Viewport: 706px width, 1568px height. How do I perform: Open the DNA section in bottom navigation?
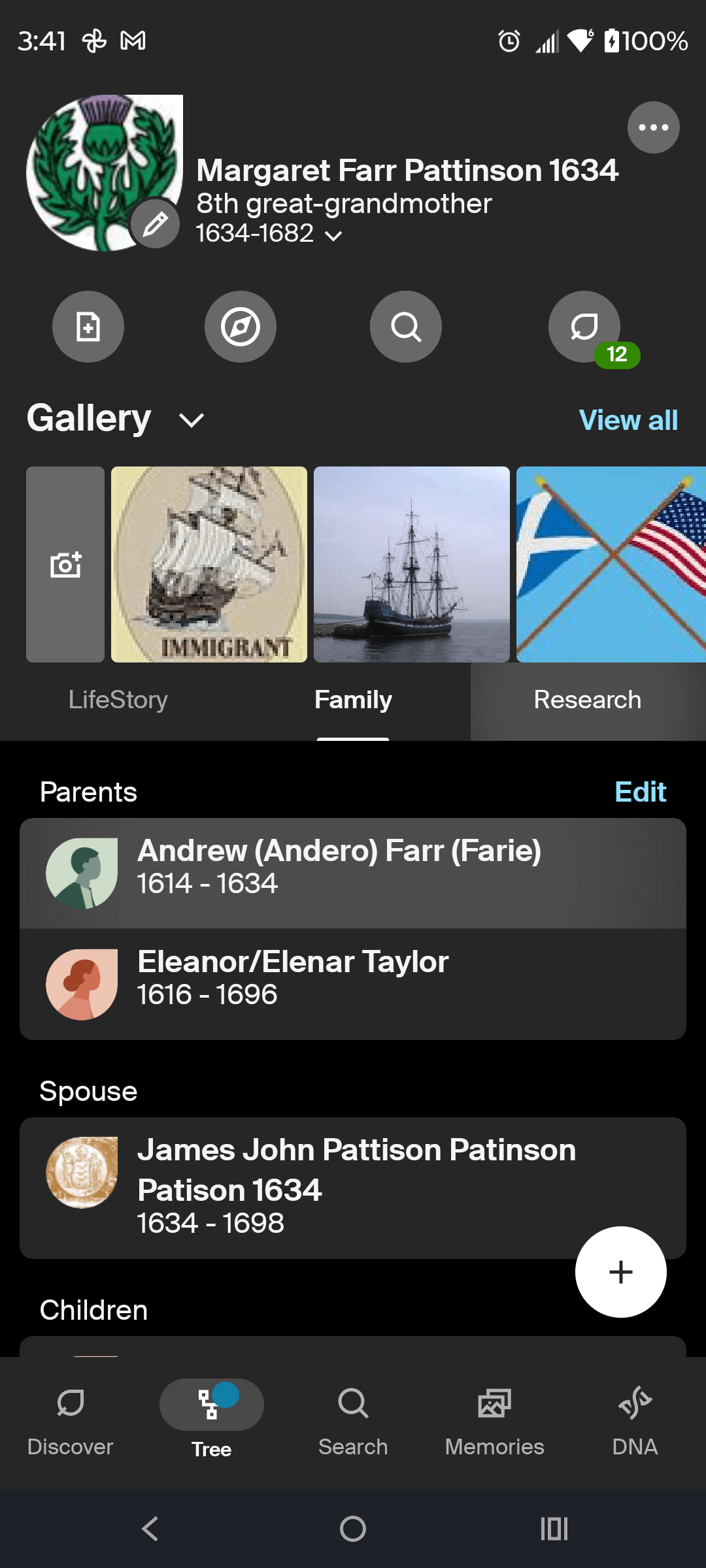pyautogui.click(x=634, y=1424)
